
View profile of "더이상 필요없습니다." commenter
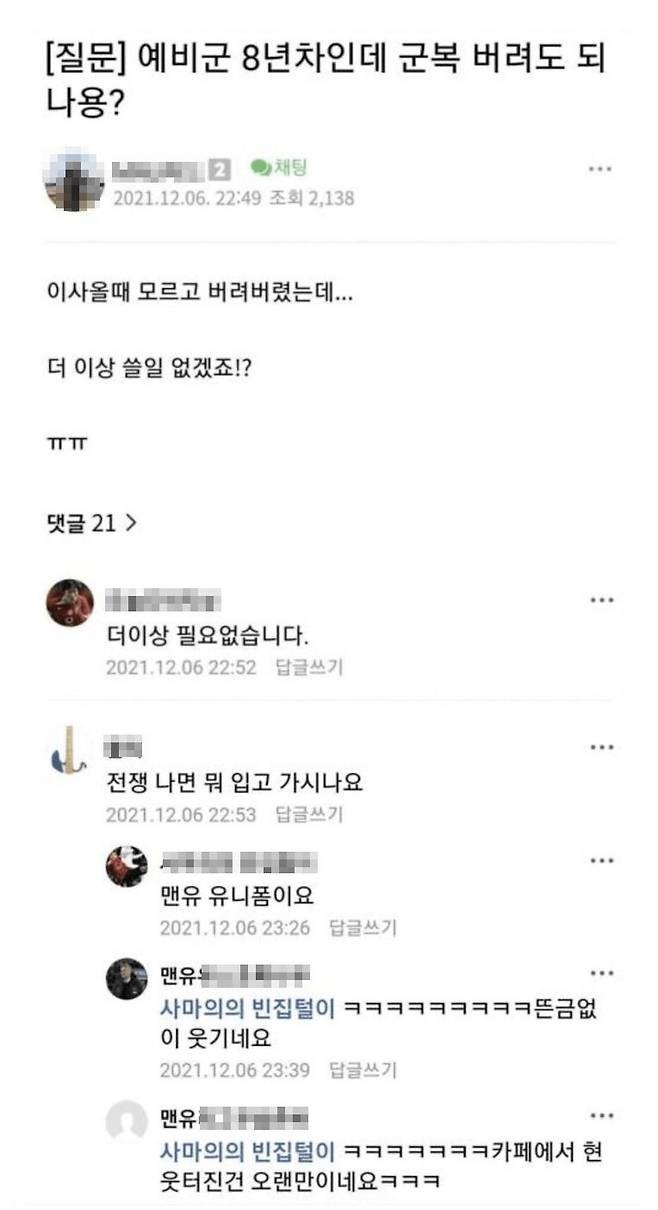[70, 603]
